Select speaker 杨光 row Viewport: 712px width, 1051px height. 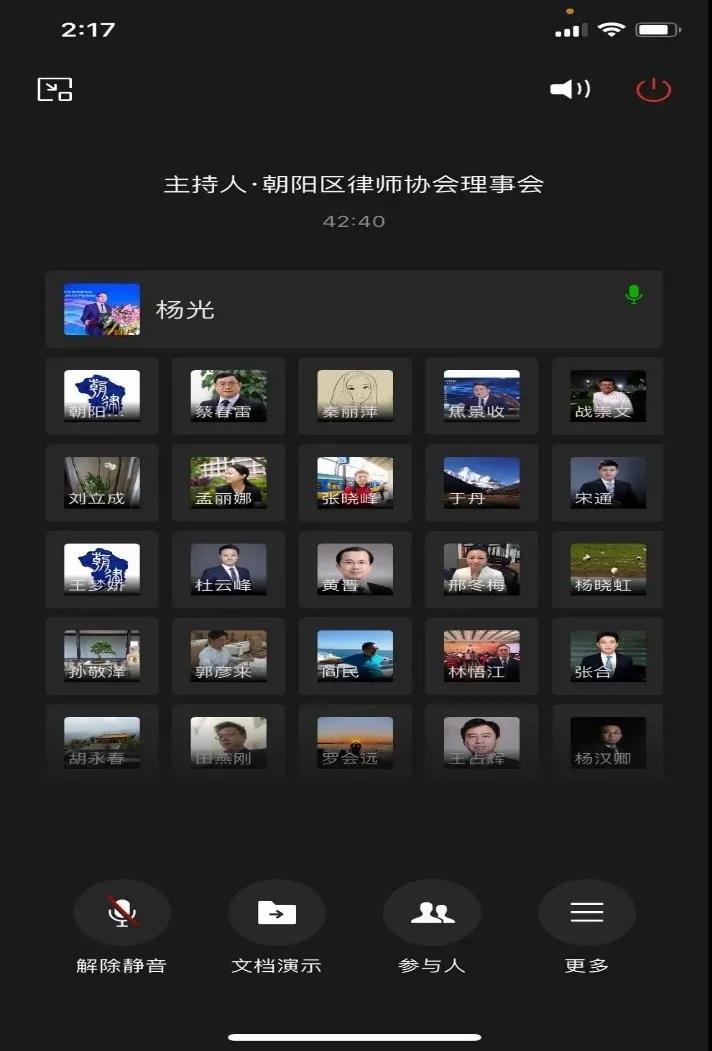[353, 309]
